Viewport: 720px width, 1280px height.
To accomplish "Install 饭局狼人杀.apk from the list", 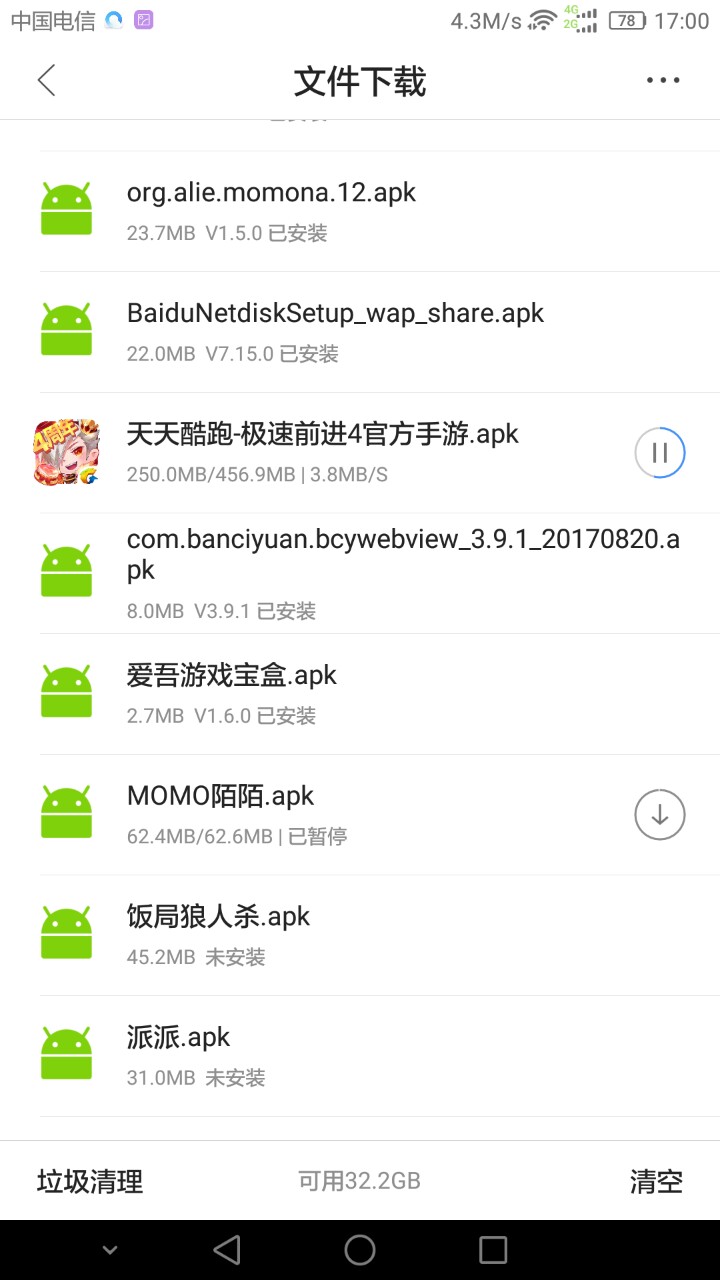I will click(218, 935).
